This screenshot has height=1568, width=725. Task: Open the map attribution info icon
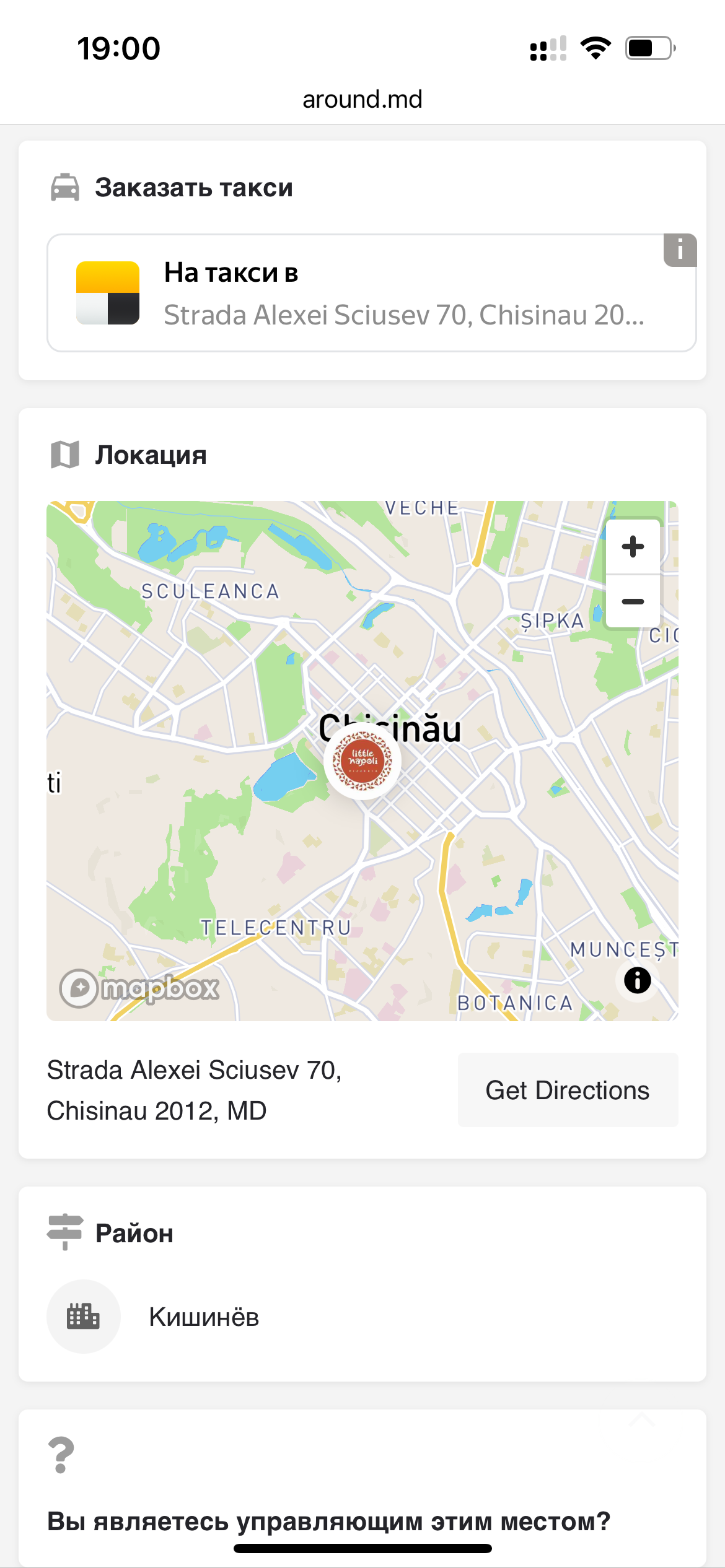(x=638, y=980)
